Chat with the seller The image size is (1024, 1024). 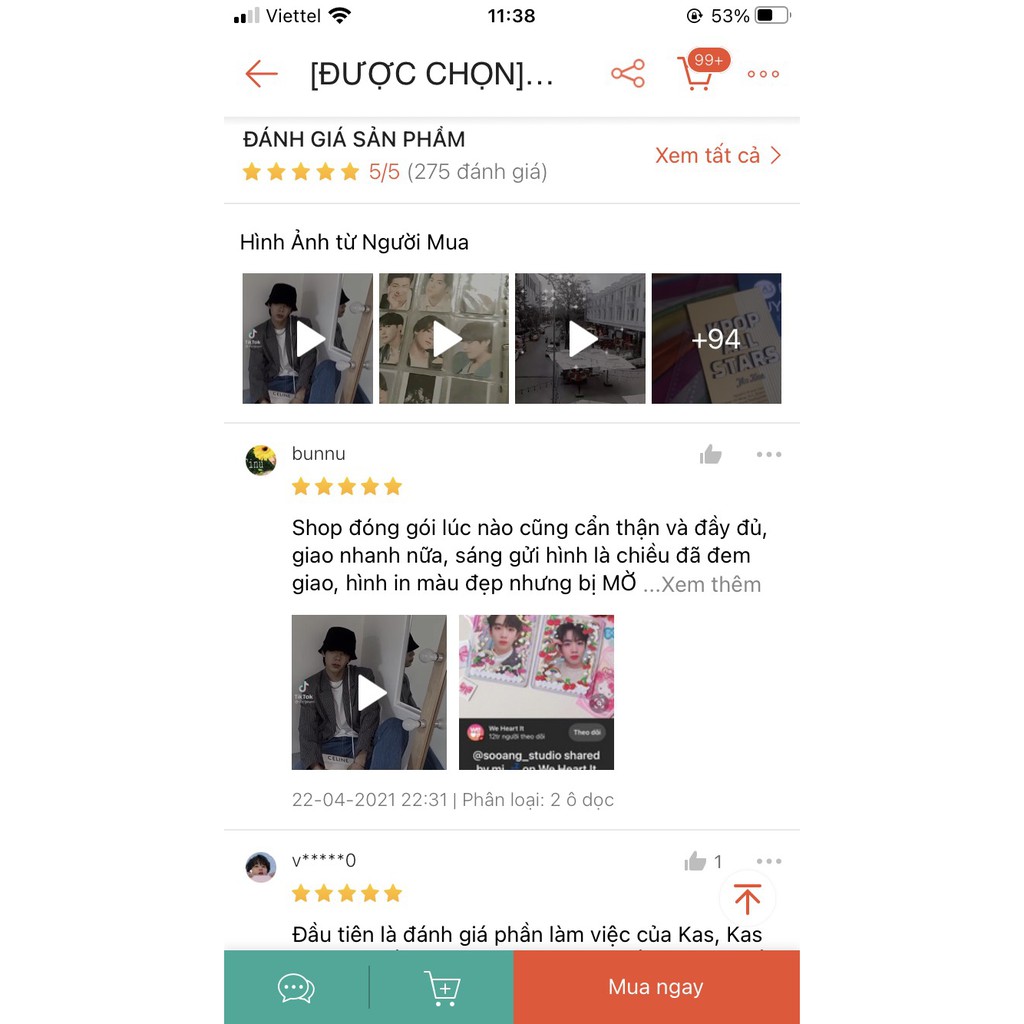coord(296,988)
